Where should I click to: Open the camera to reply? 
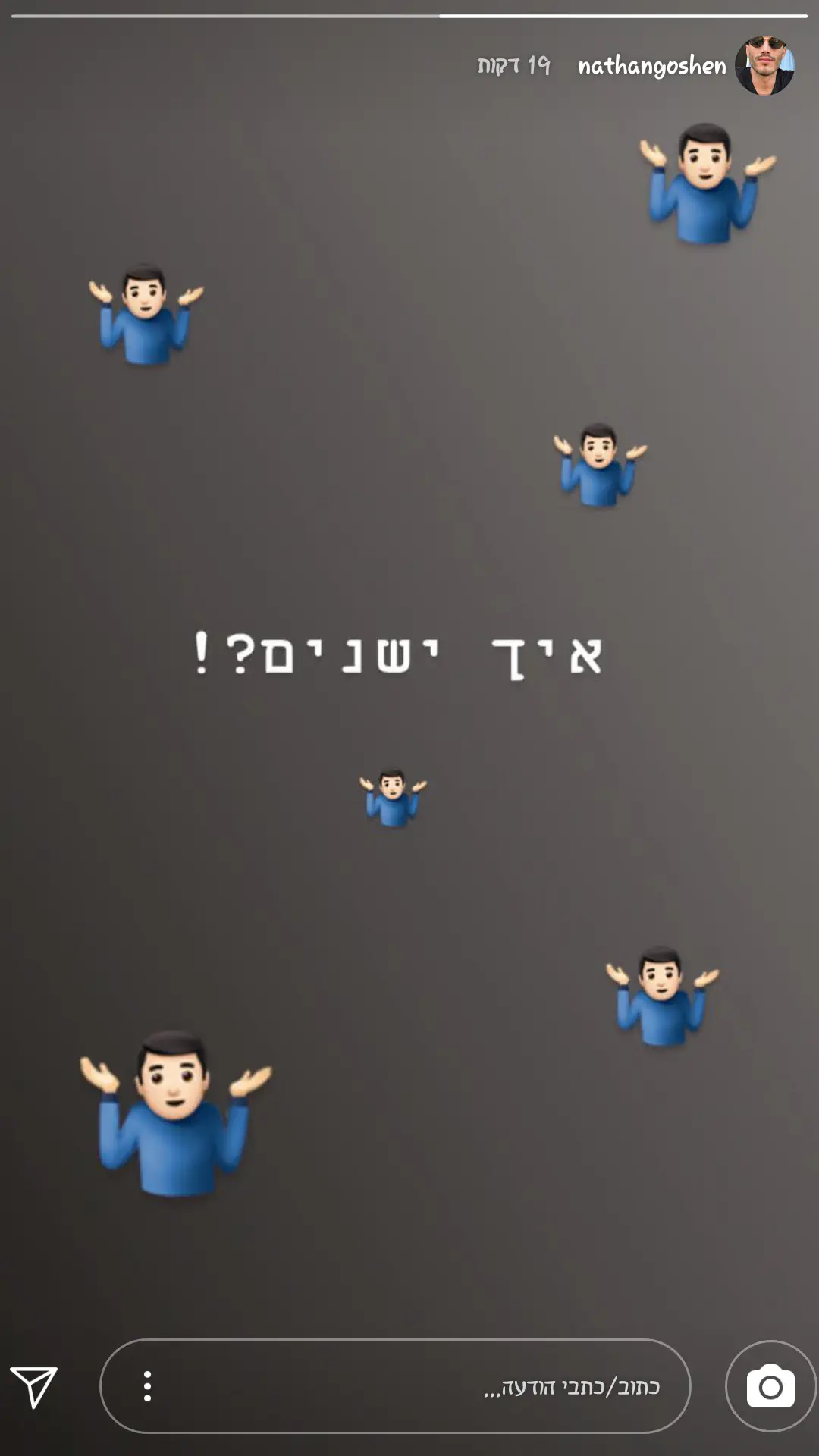click(770, 1386)
